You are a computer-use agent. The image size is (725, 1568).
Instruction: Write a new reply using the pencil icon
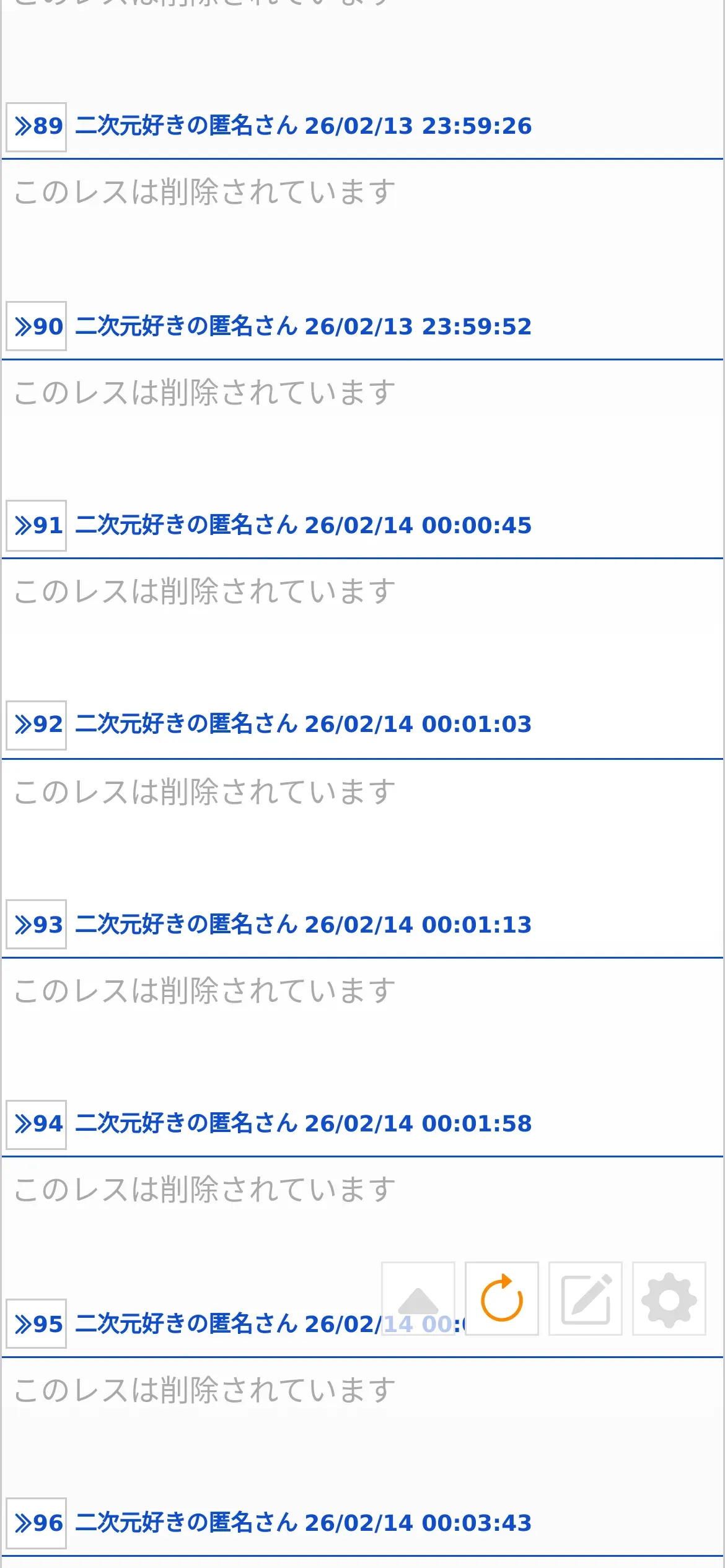[x=585, y=1298]
